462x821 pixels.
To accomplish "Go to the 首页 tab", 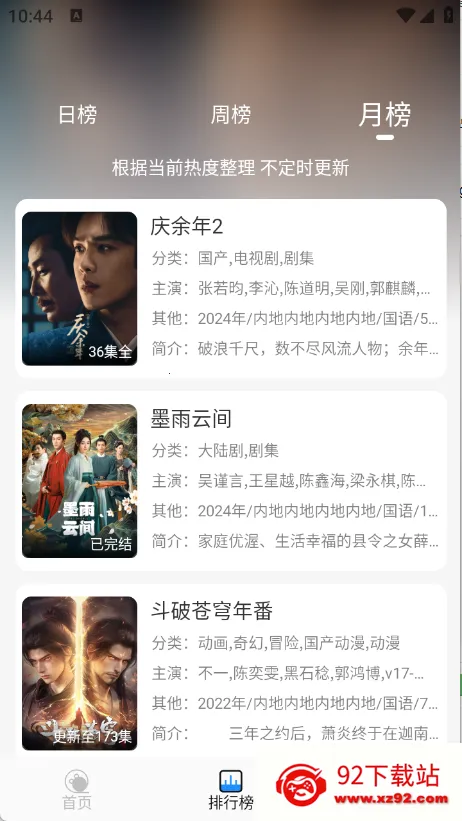I will point(77,790).
